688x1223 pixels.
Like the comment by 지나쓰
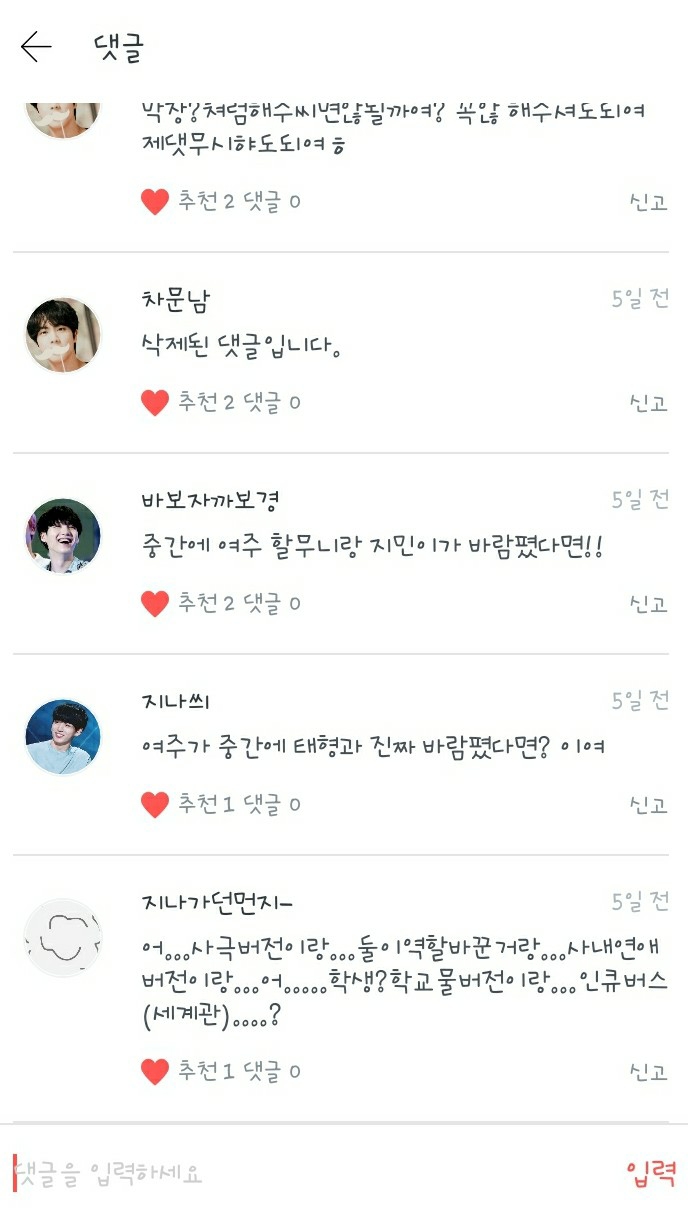click(155, 805)
